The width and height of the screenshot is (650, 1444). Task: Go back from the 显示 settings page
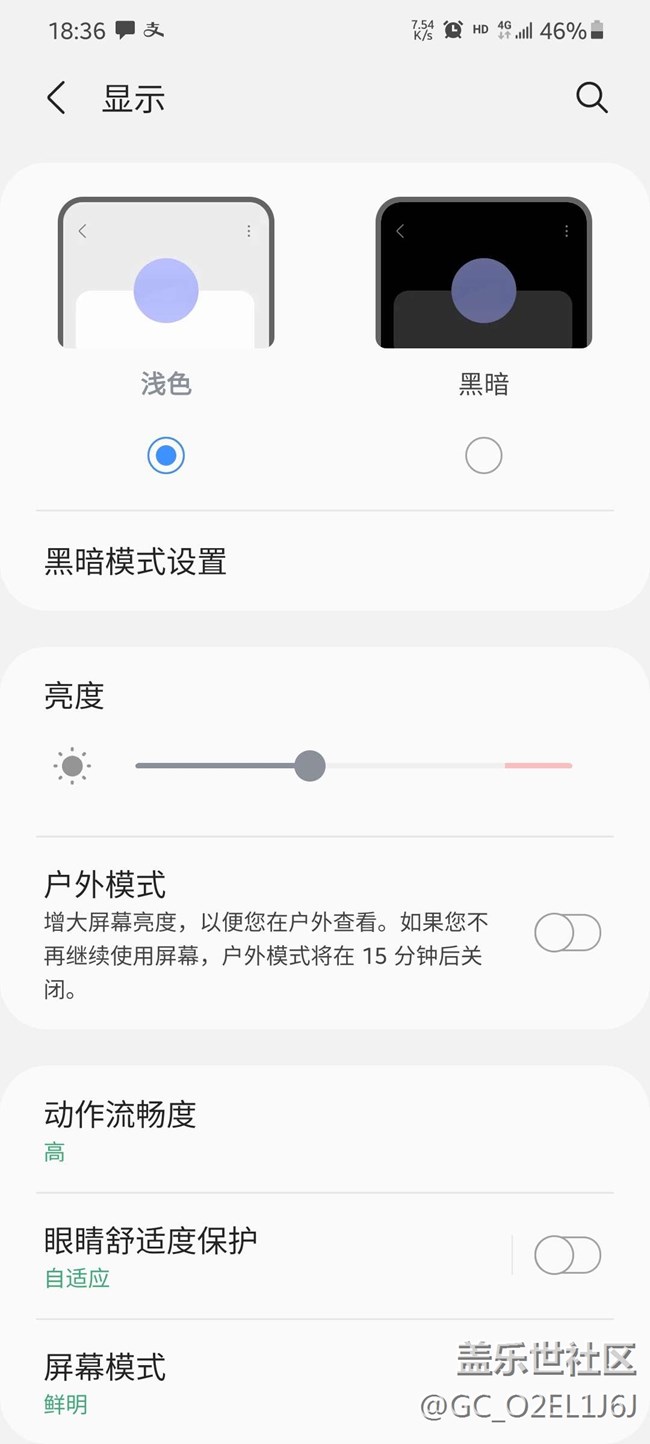click(x=57, y=98)
